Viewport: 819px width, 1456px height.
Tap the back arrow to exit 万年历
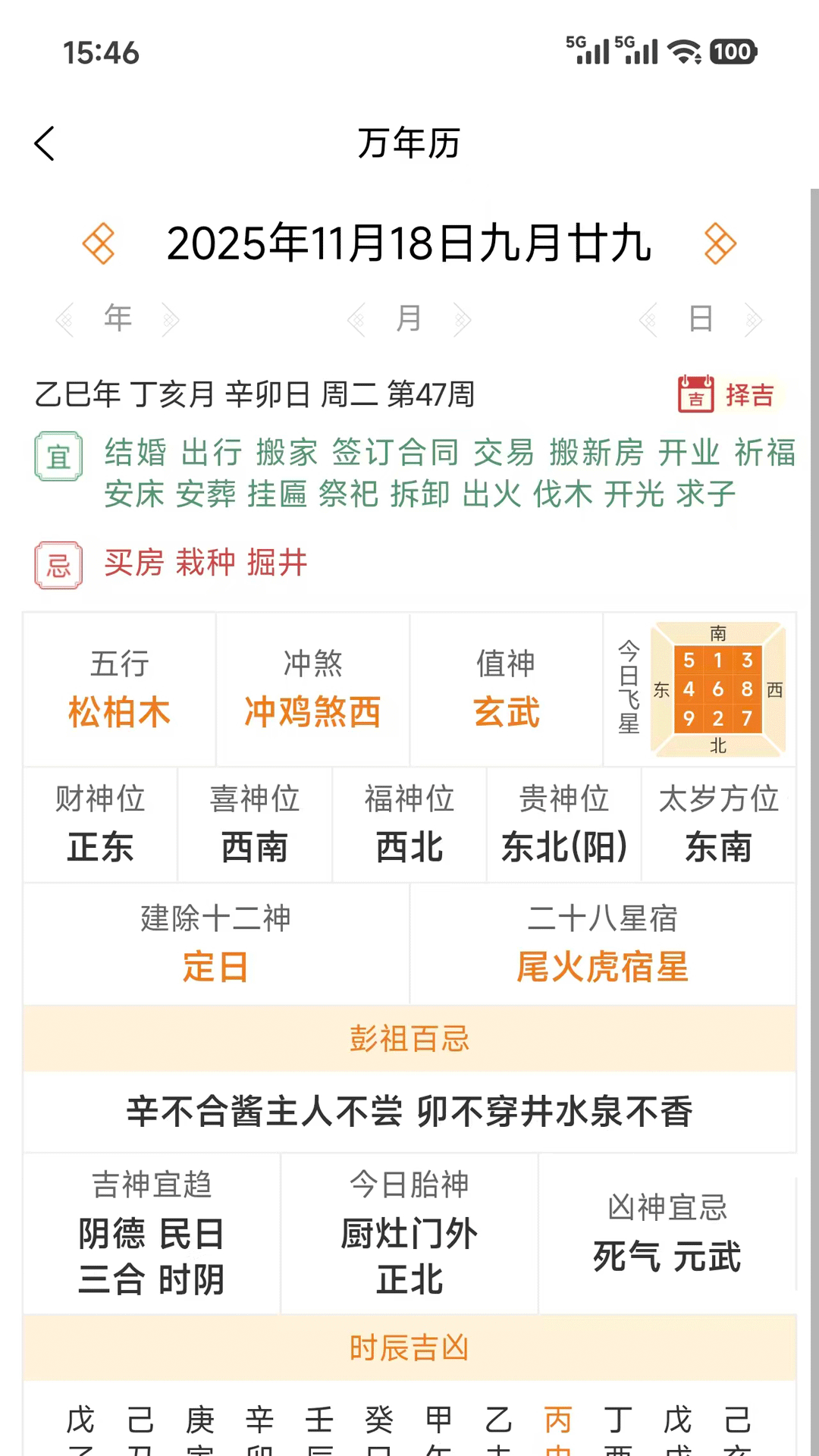(x=45, y=143)
